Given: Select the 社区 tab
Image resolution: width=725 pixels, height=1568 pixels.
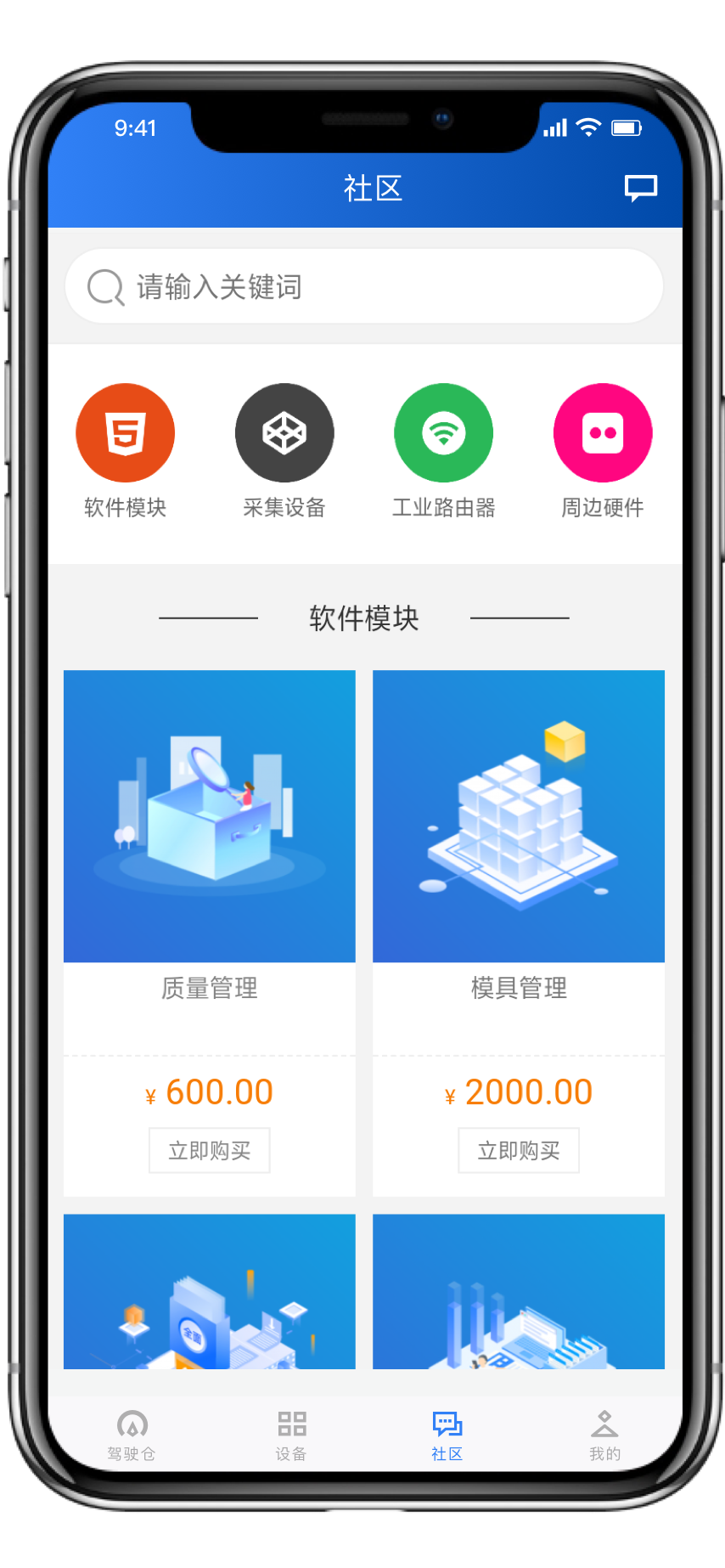Looking at the screenshot, I should 447,1435.
